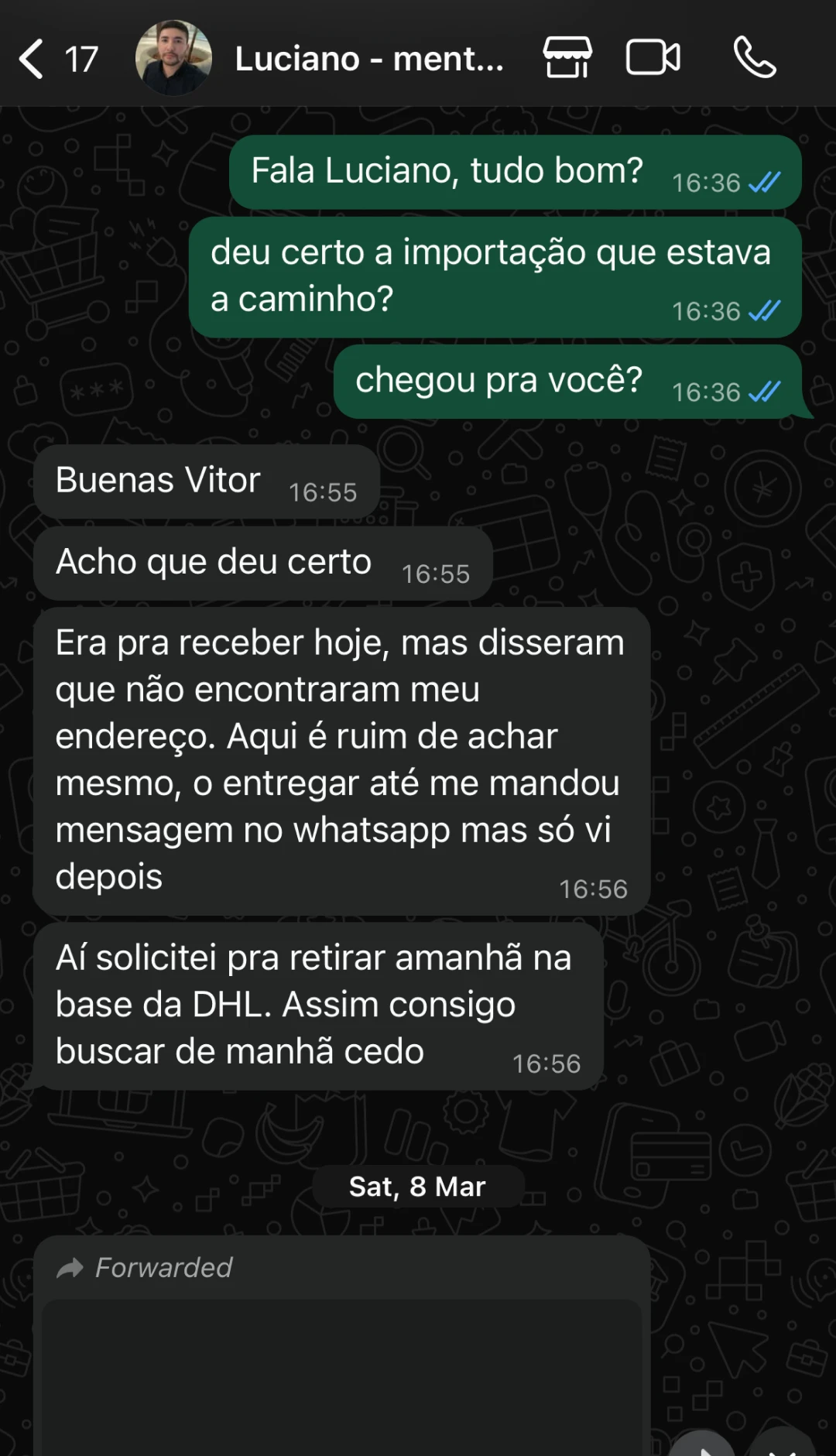The width and height of the screenshot is (836, 1456).
Task: Open the business catalog storefront icon
Action: [567, 58]
